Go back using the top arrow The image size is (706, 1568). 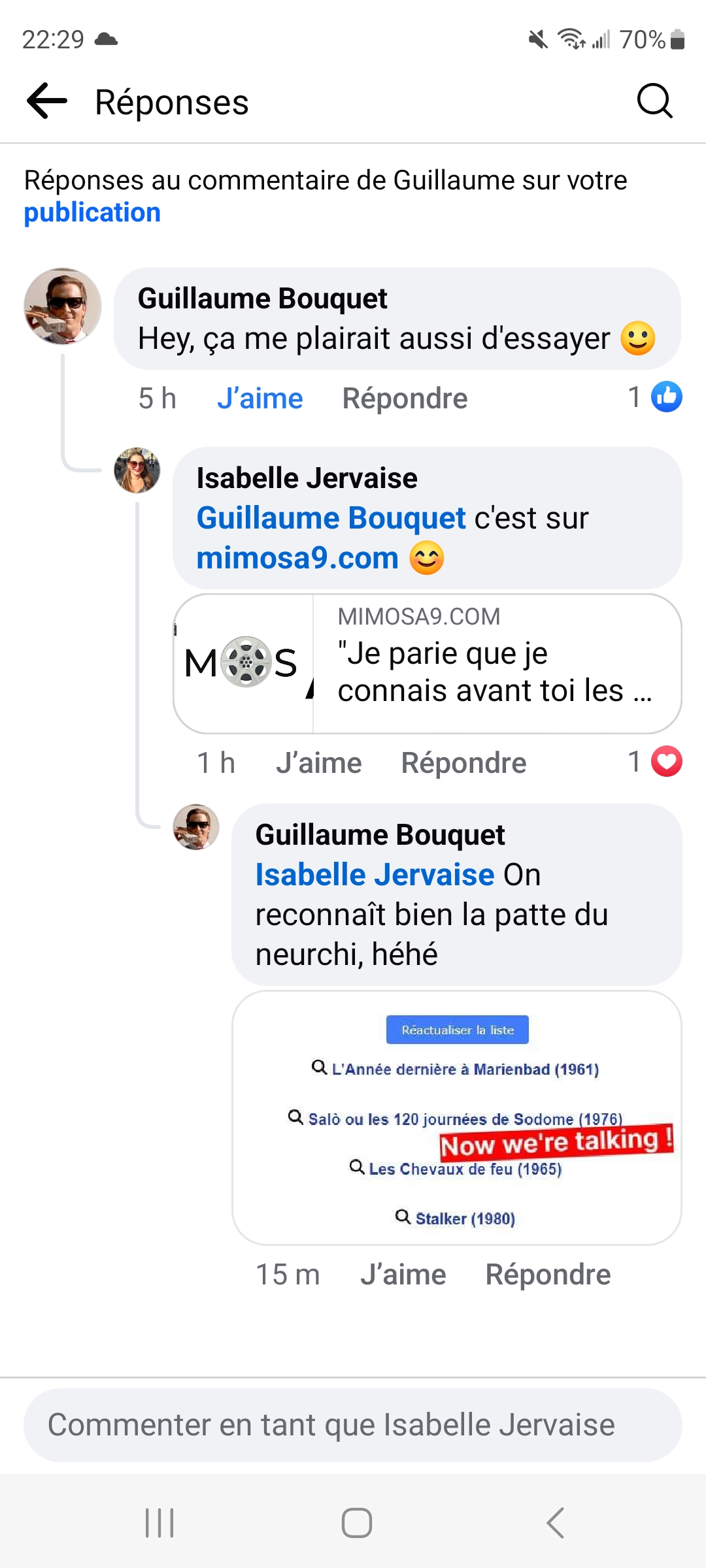coord(47,101)
